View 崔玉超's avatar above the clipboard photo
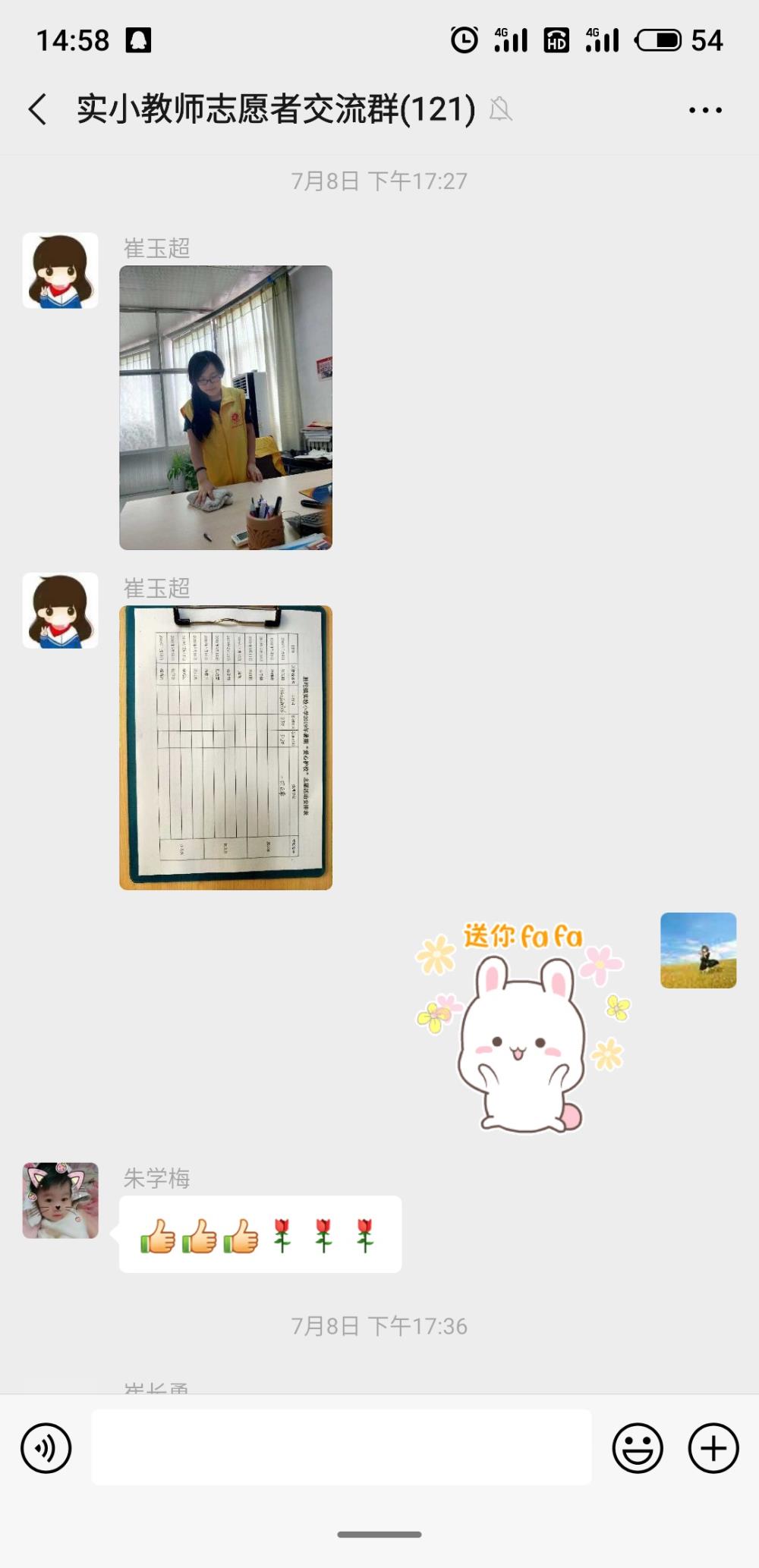Screen dimensions: 759x1568 tap(61, 611)
